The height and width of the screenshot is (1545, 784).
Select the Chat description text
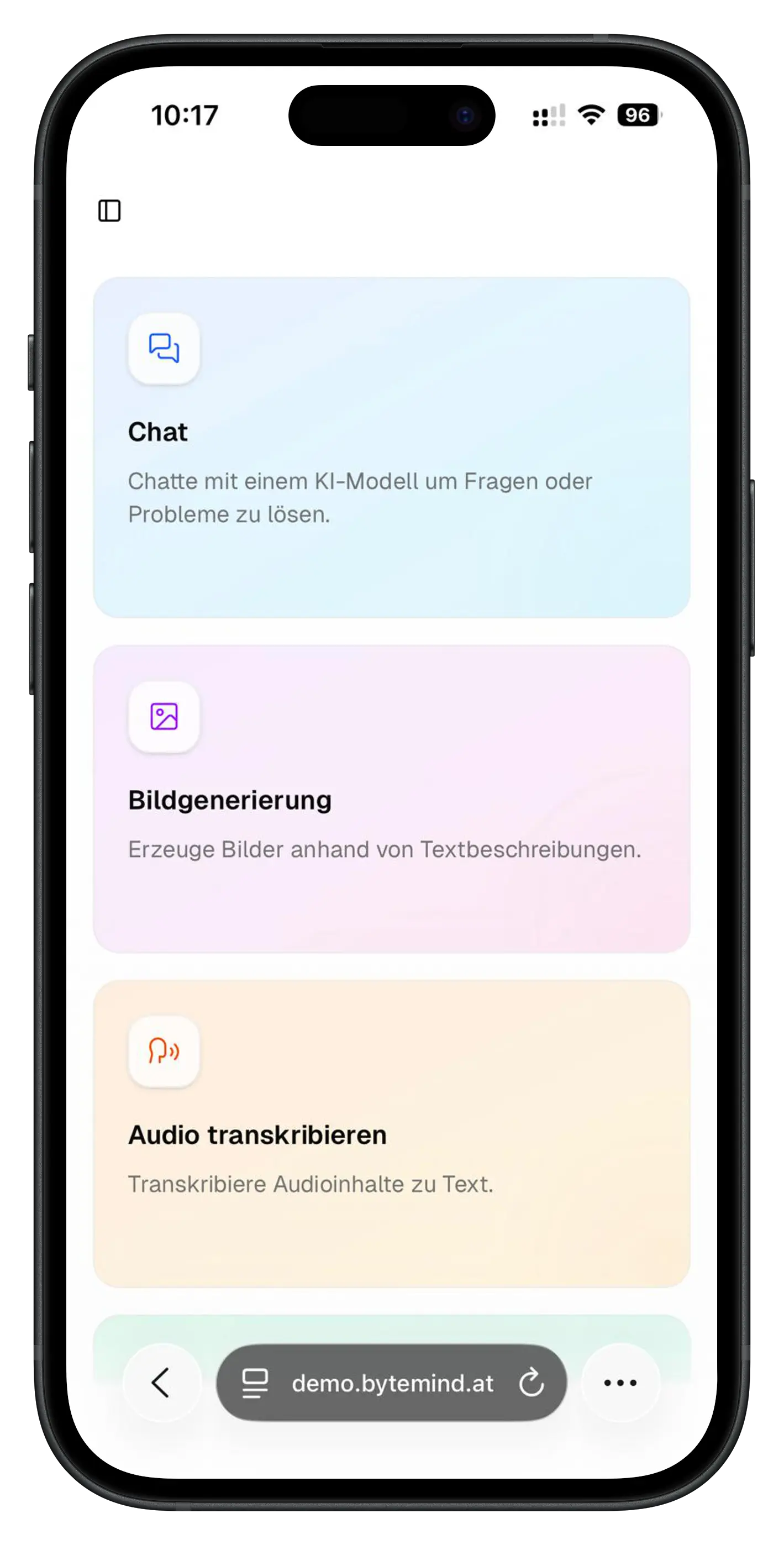point(360,497)
